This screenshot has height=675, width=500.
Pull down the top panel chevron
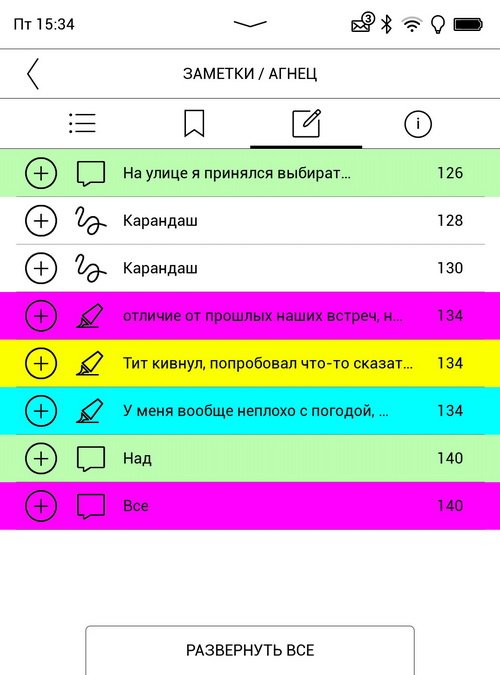pyautogui.click(x=250, y=24)
